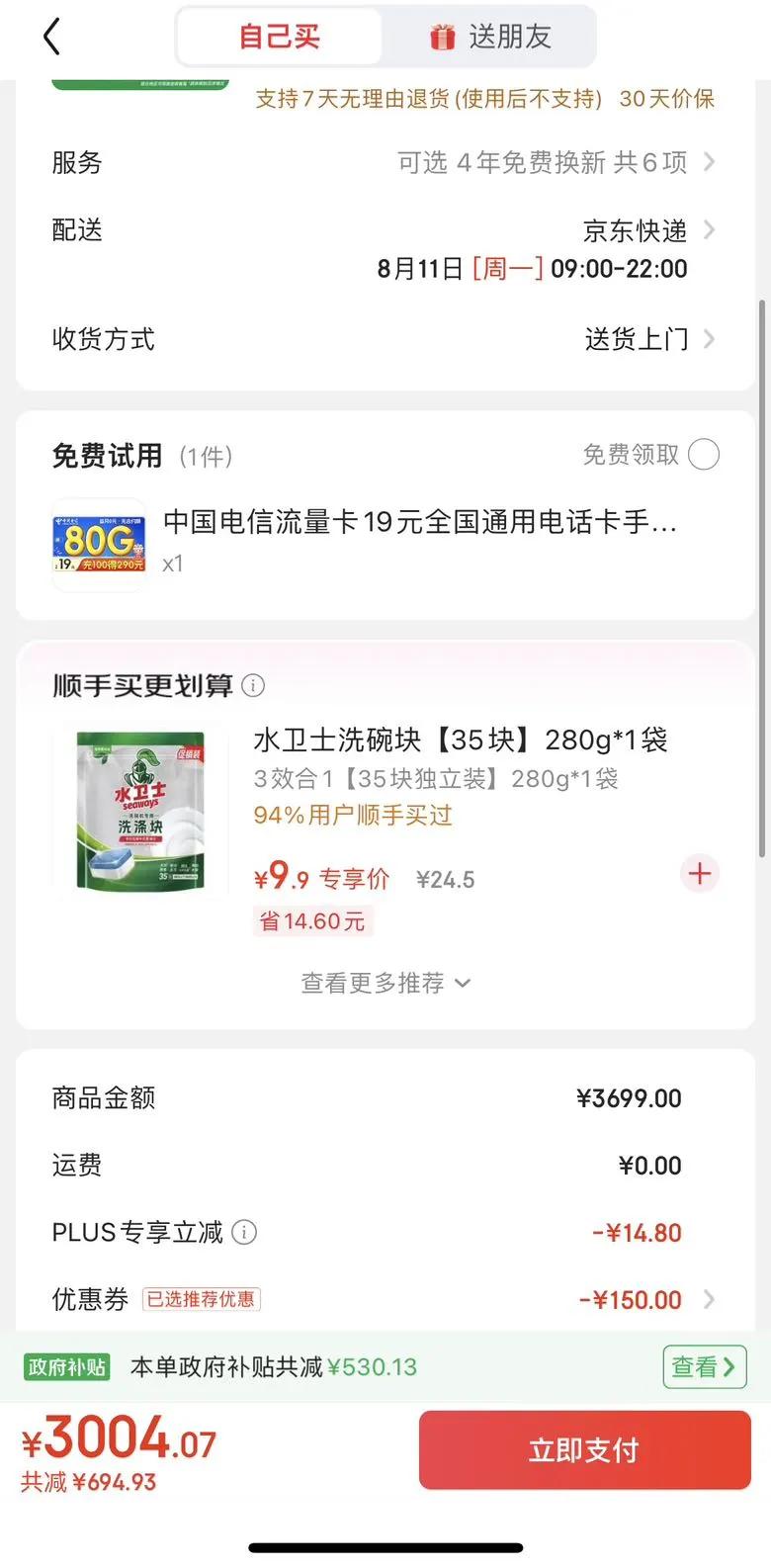This screenshot has width=771, height=1568.
Task: Select the 免费领取 circle
Action: point(703,455)
